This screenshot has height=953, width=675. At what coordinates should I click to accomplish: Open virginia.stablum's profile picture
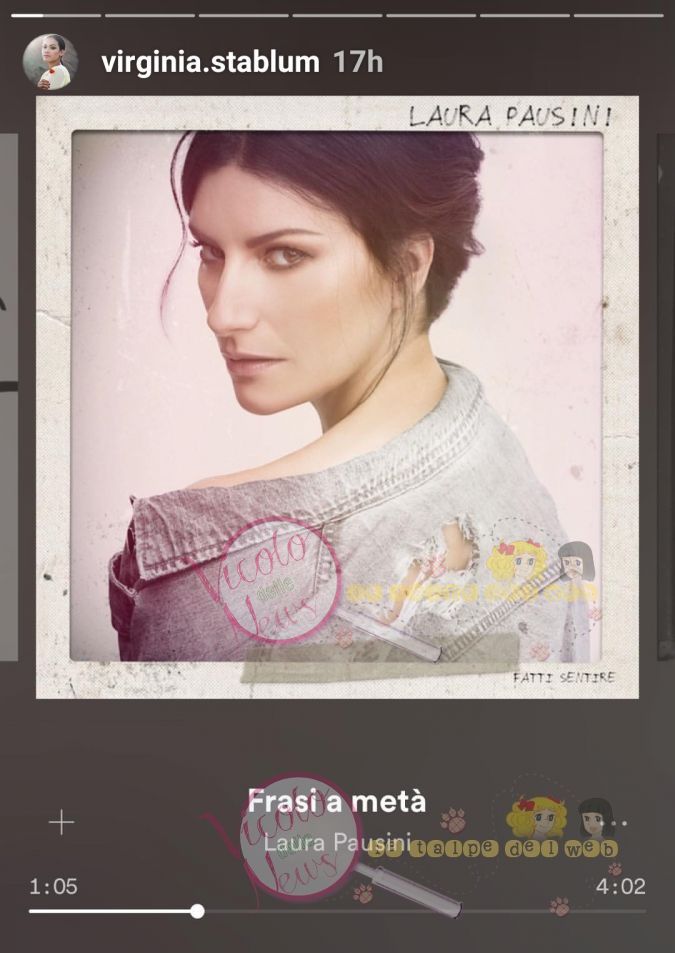pos(50,62)
